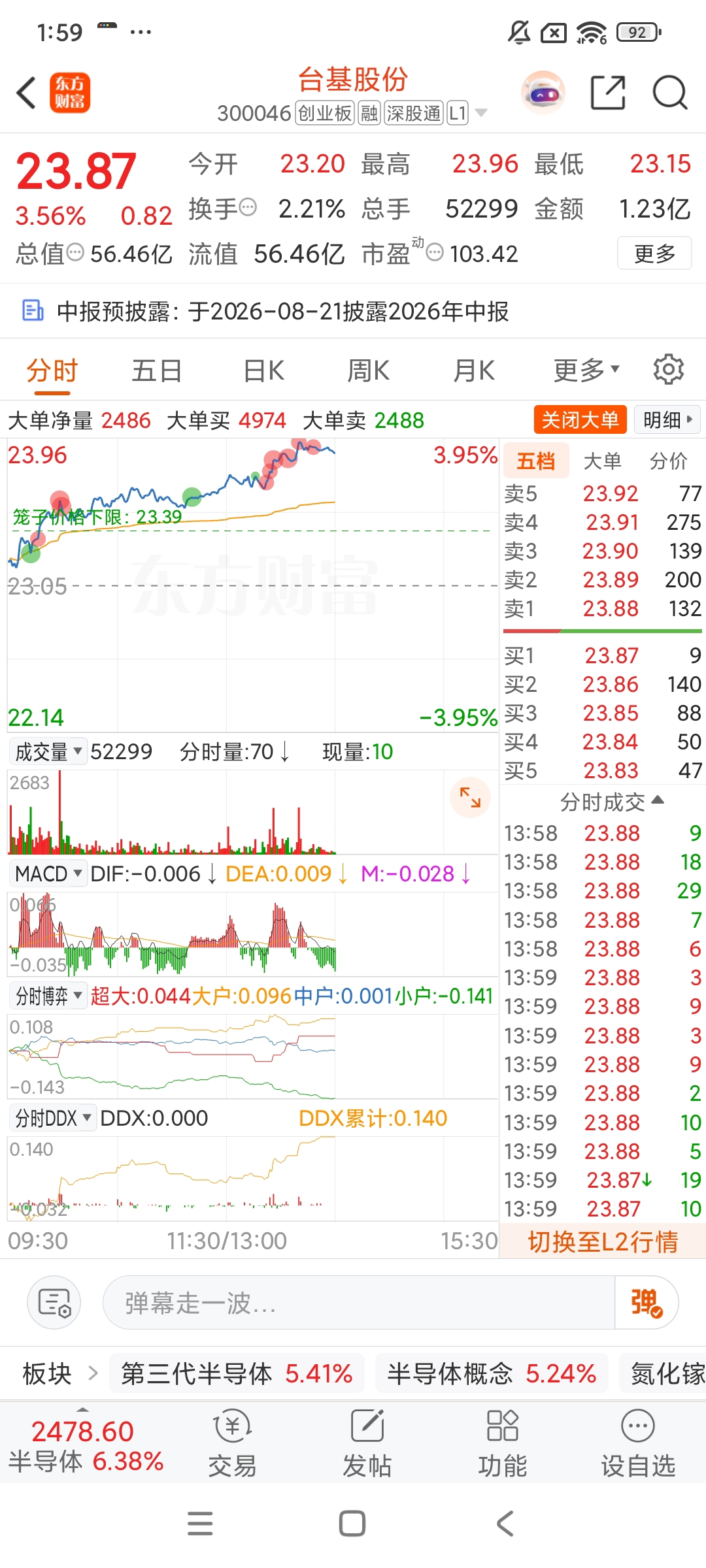Viewport: 706px width, 1568px height.
Task: Tap 关闭大单 button
Action: [x=580, y=419]
